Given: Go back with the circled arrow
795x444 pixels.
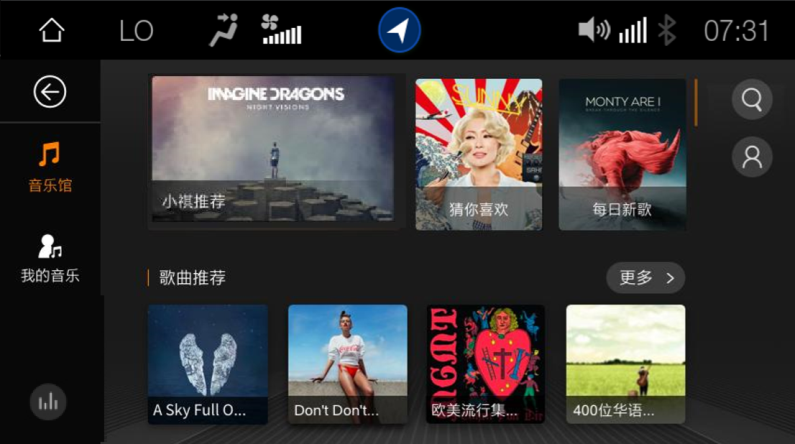Looking at the screenshot, I should tap(49, 92).
